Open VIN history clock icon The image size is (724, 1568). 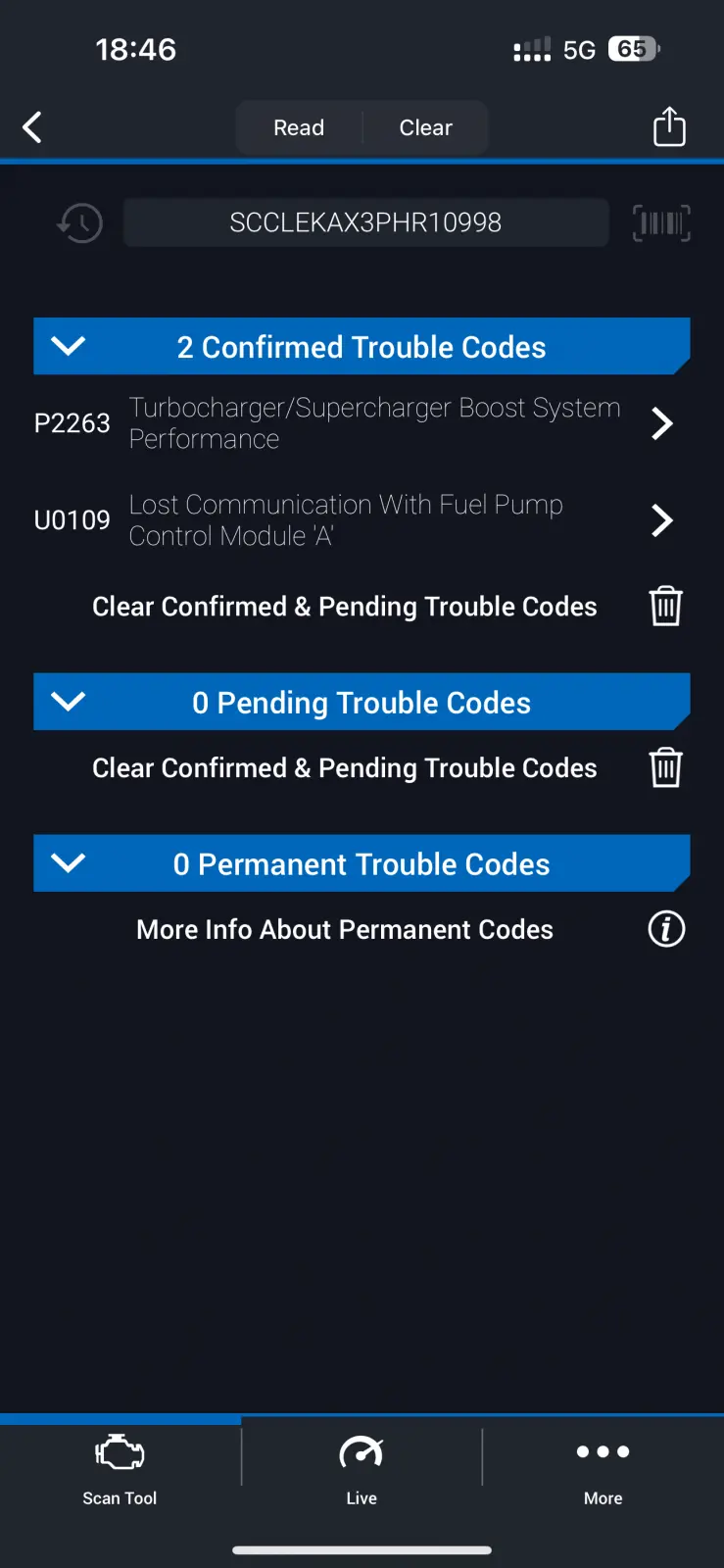pyautogui.click(x=80, y=223)
